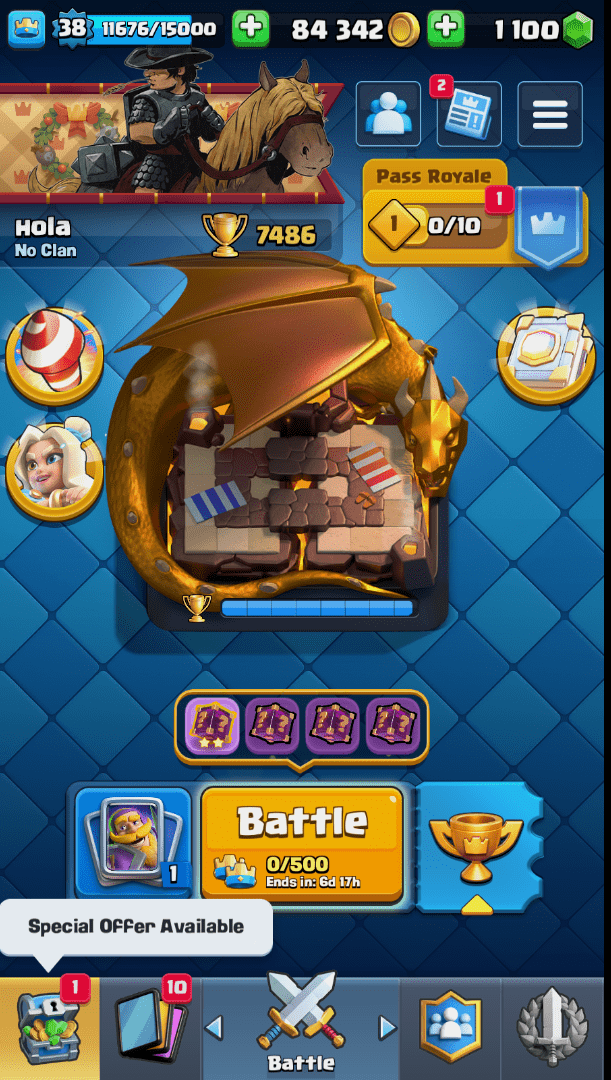Viewport: 611px width, 1080px height.
Task: Change the battle deck card
Action: 133,842
